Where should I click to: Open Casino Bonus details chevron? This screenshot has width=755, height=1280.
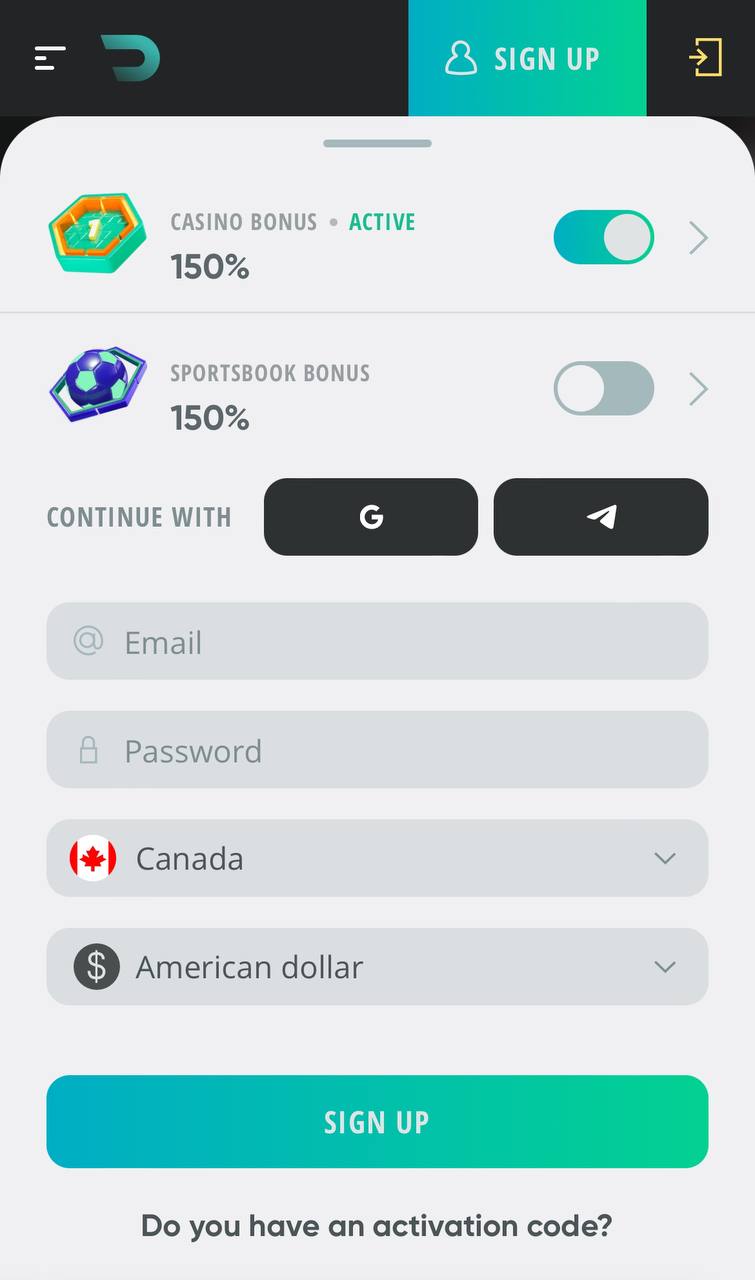pyautogui.click(x=698, y=238)
